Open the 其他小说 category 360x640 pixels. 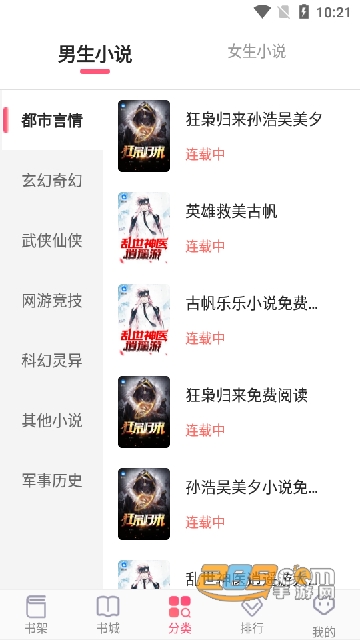[52, 420]
